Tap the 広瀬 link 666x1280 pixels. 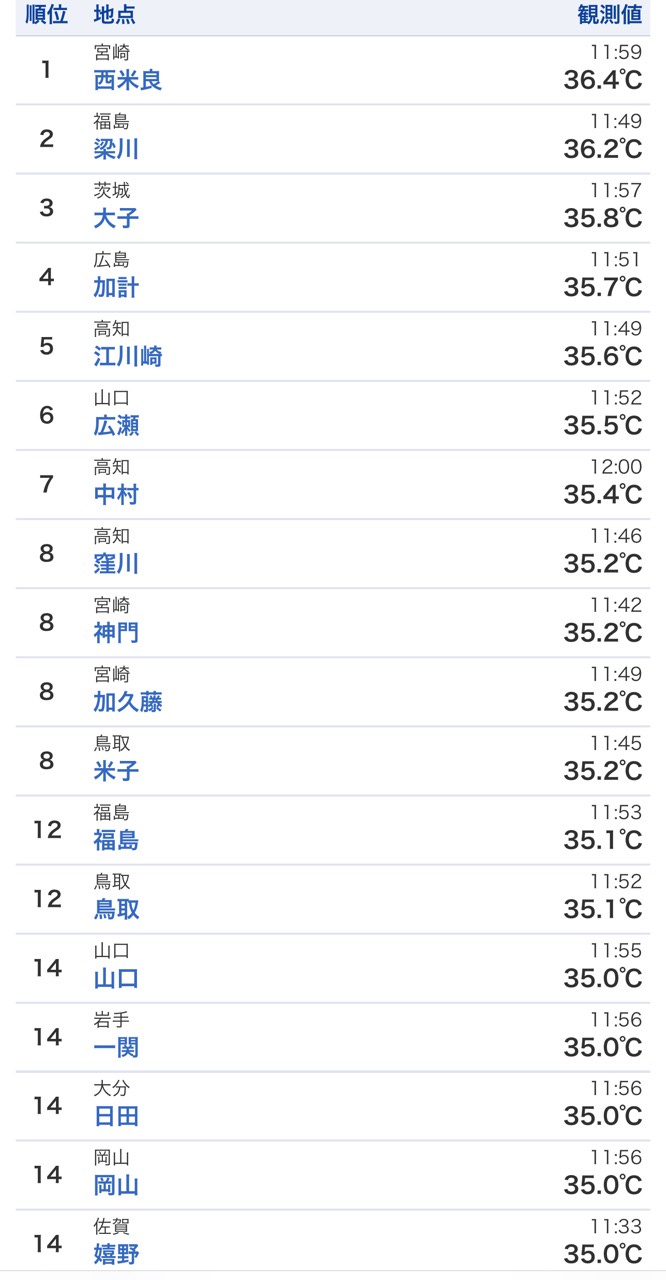point(116,425)
